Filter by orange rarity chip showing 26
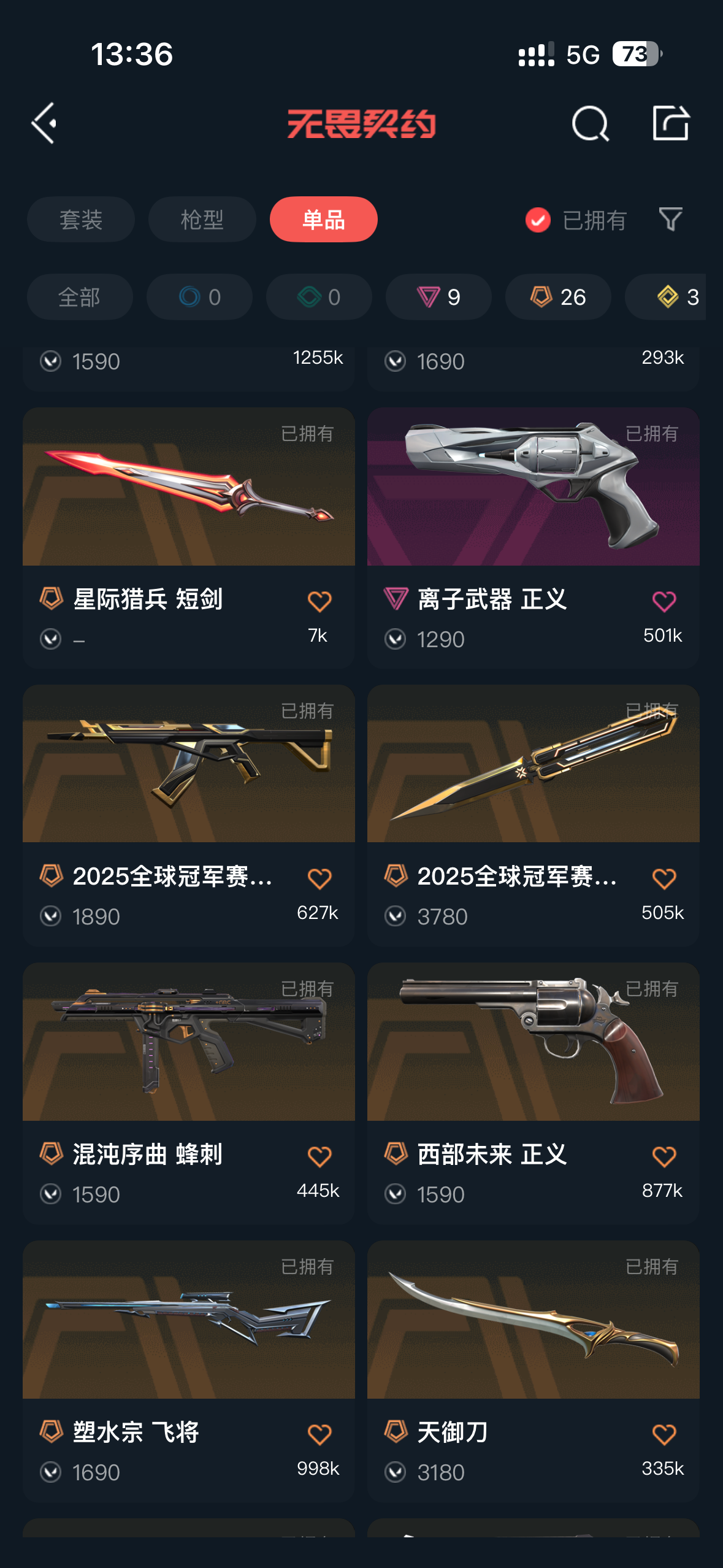The width and height of the screenshot is (723, 1568). (557, 297)
